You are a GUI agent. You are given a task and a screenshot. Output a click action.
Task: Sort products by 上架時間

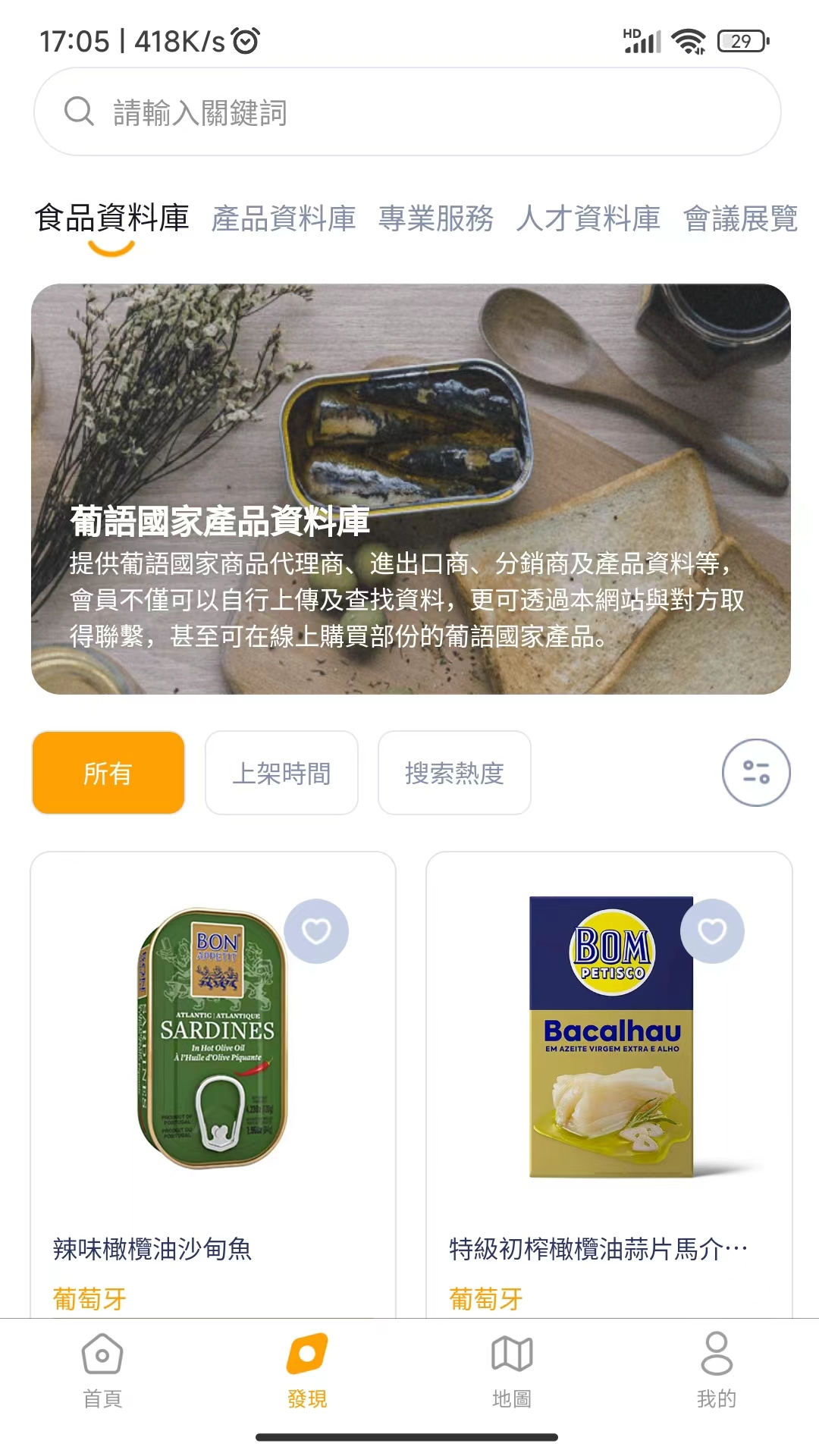tap(281, 773)
